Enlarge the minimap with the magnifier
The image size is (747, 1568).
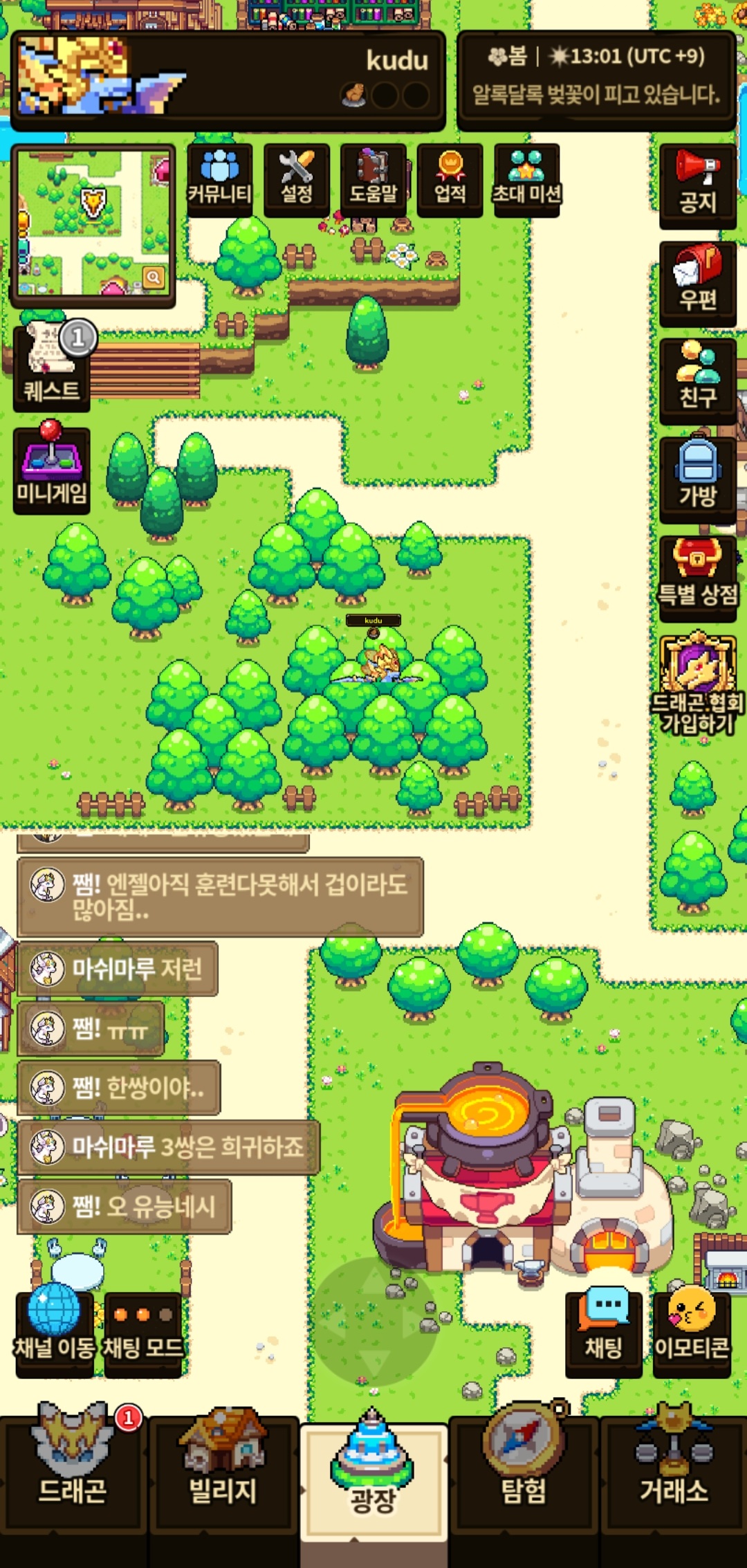pyautogui.click(x=153, y=277)
